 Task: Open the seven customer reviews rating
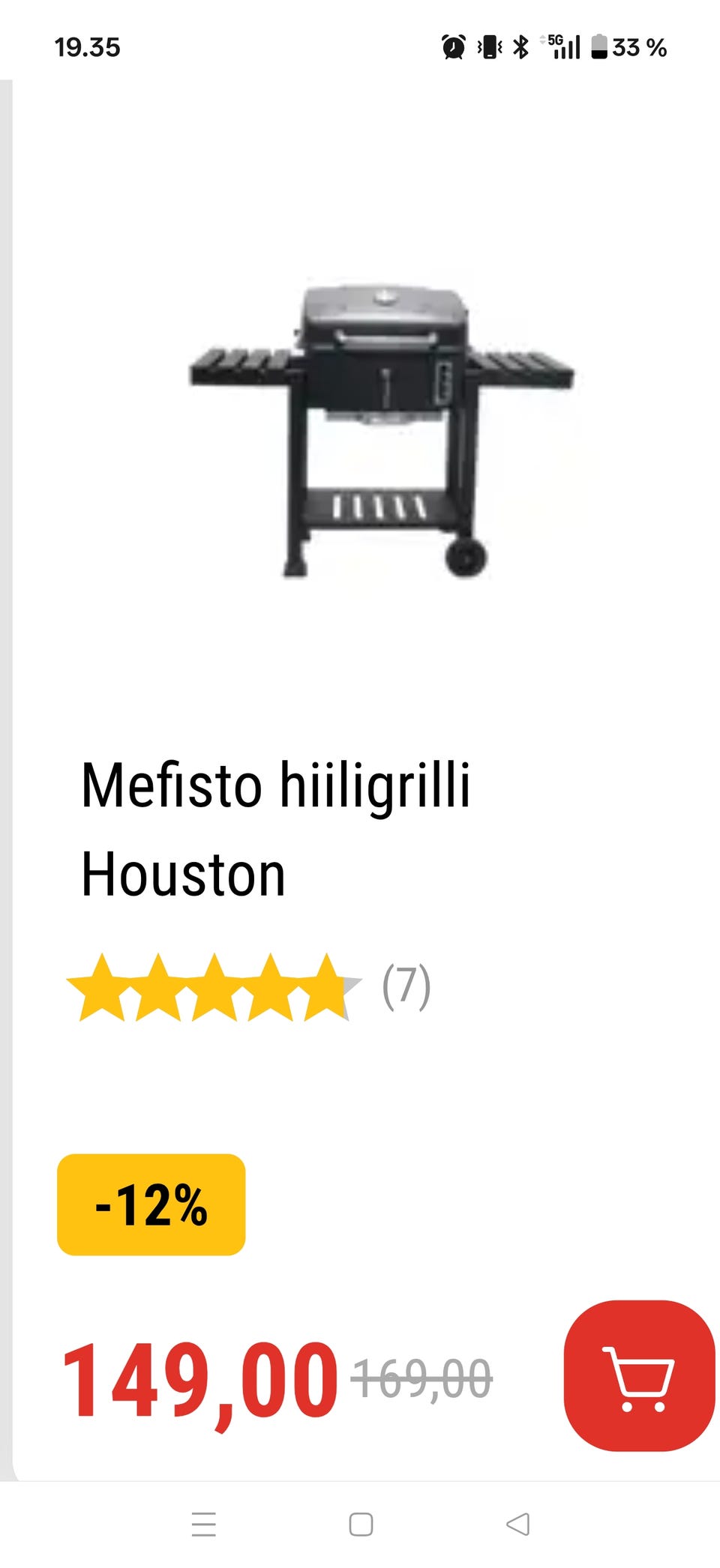tap(249, 986)
